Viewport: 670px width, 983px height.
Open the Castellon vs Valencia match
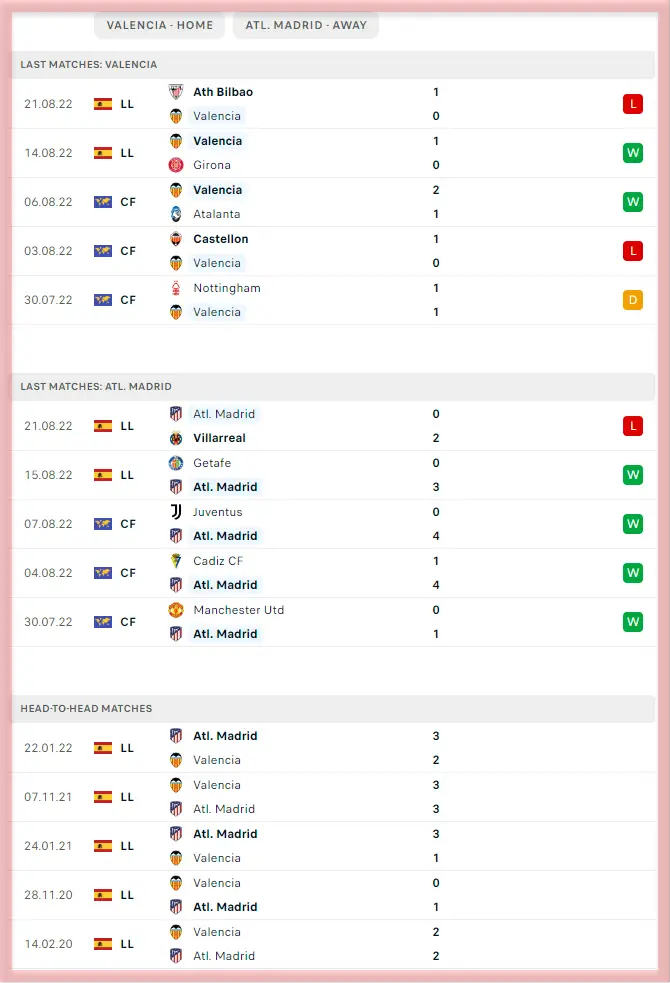334,251
